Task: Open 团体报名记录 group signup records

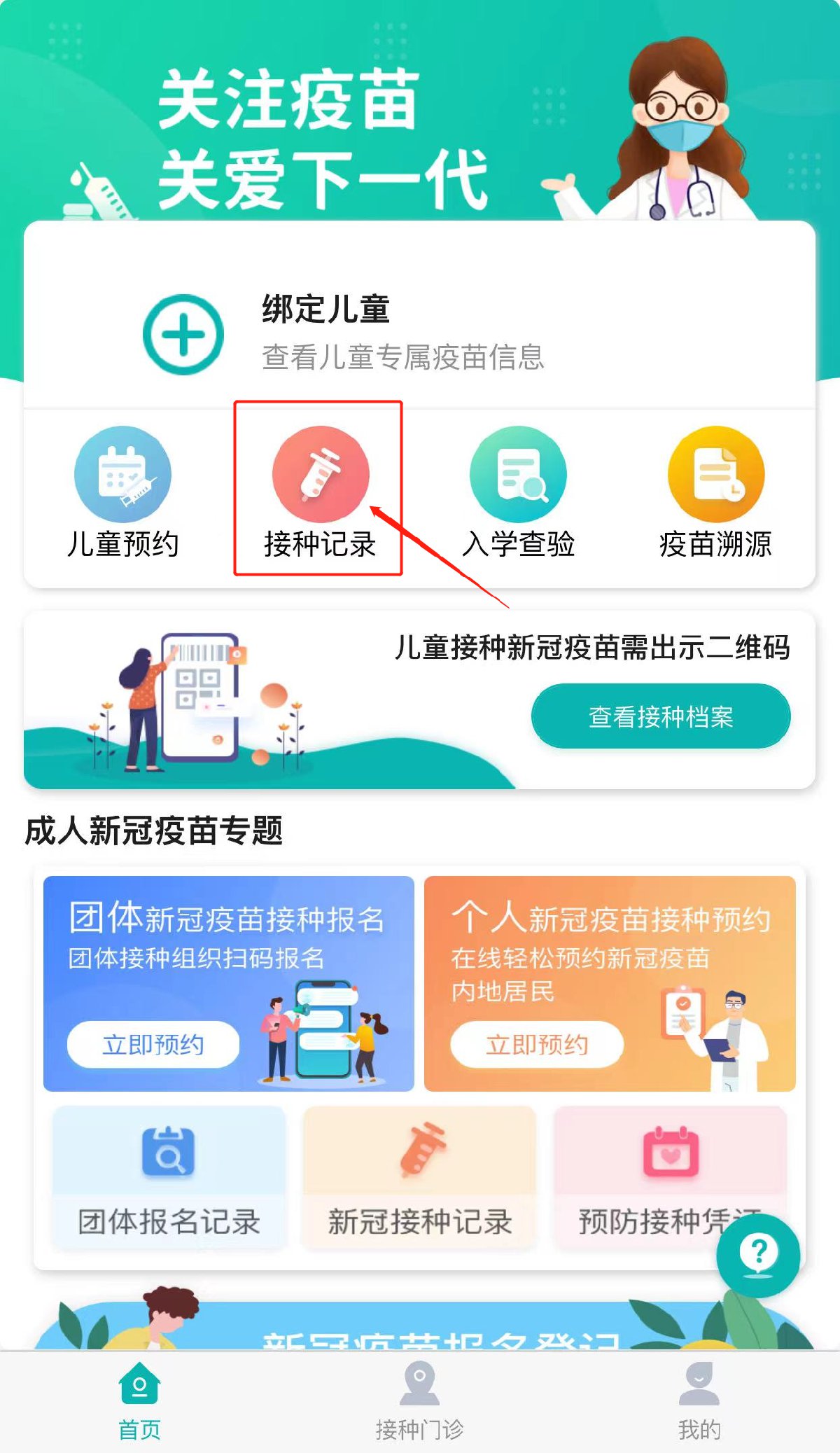Action: pos(169,1178)
